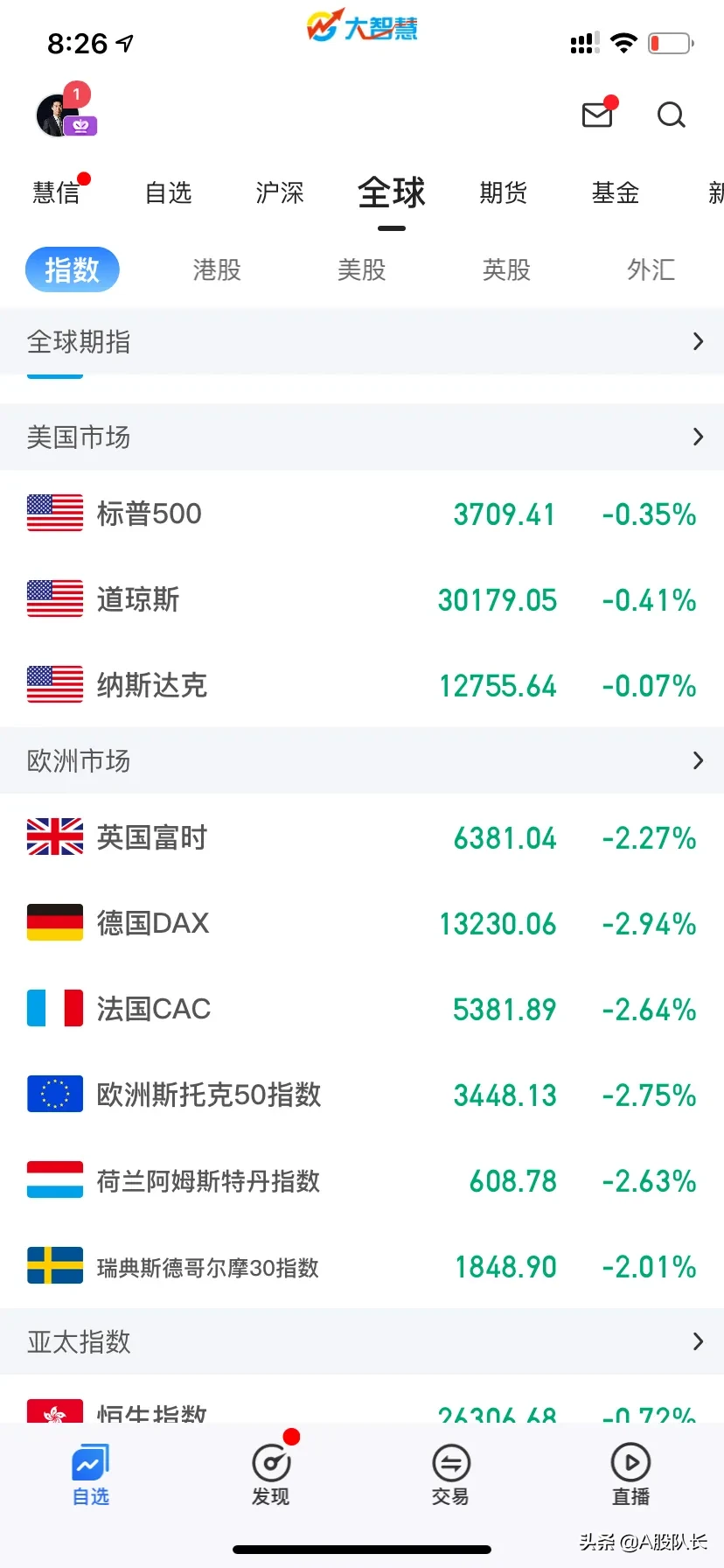Open the mail inbox icon

click(x=598, y=115)
